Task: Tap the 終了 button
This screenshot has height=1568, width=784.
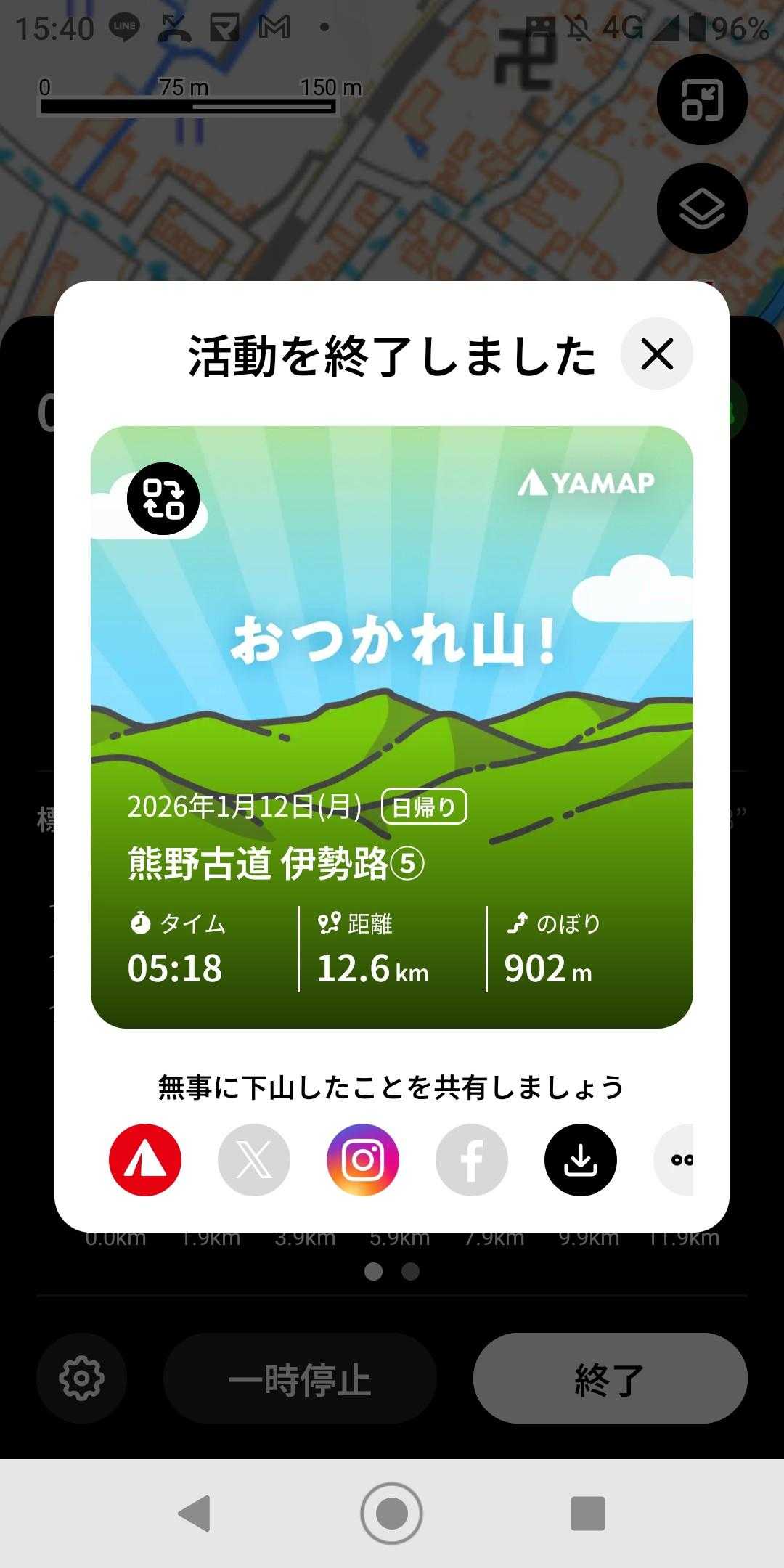Action: pos(610,1379)
